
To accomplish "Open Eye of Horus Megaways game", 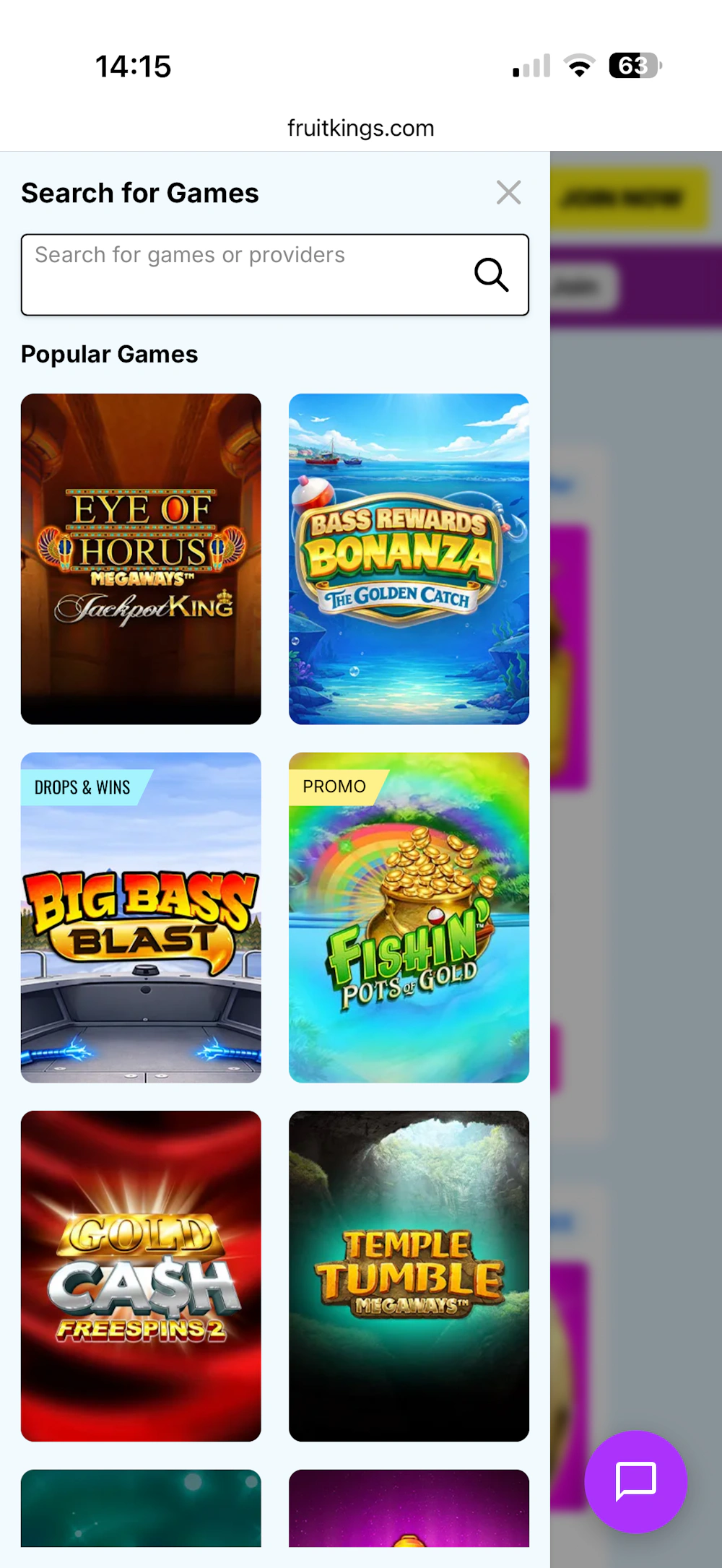I will click(x=141, y=559).
